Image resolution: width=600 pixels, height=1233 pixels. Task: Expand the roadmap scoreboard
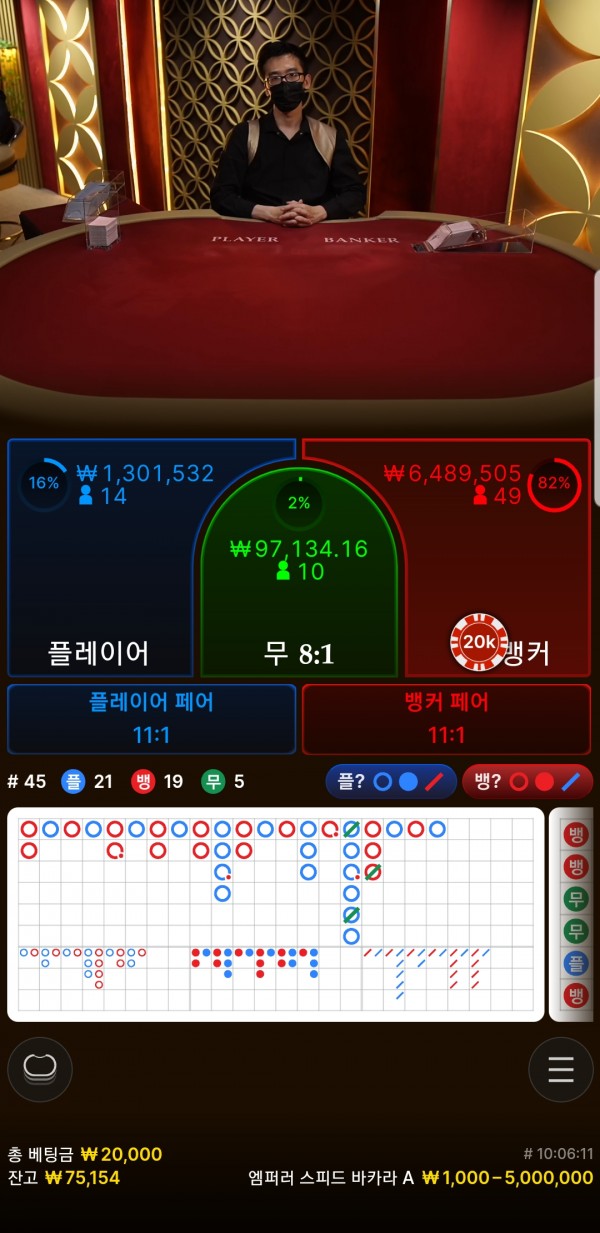(275, 914)
